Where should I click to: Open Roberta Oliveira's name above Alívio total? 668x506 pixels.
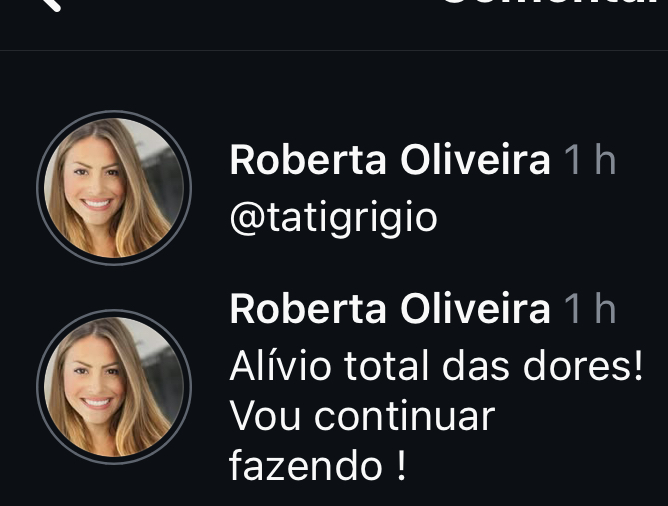(390, 310)
